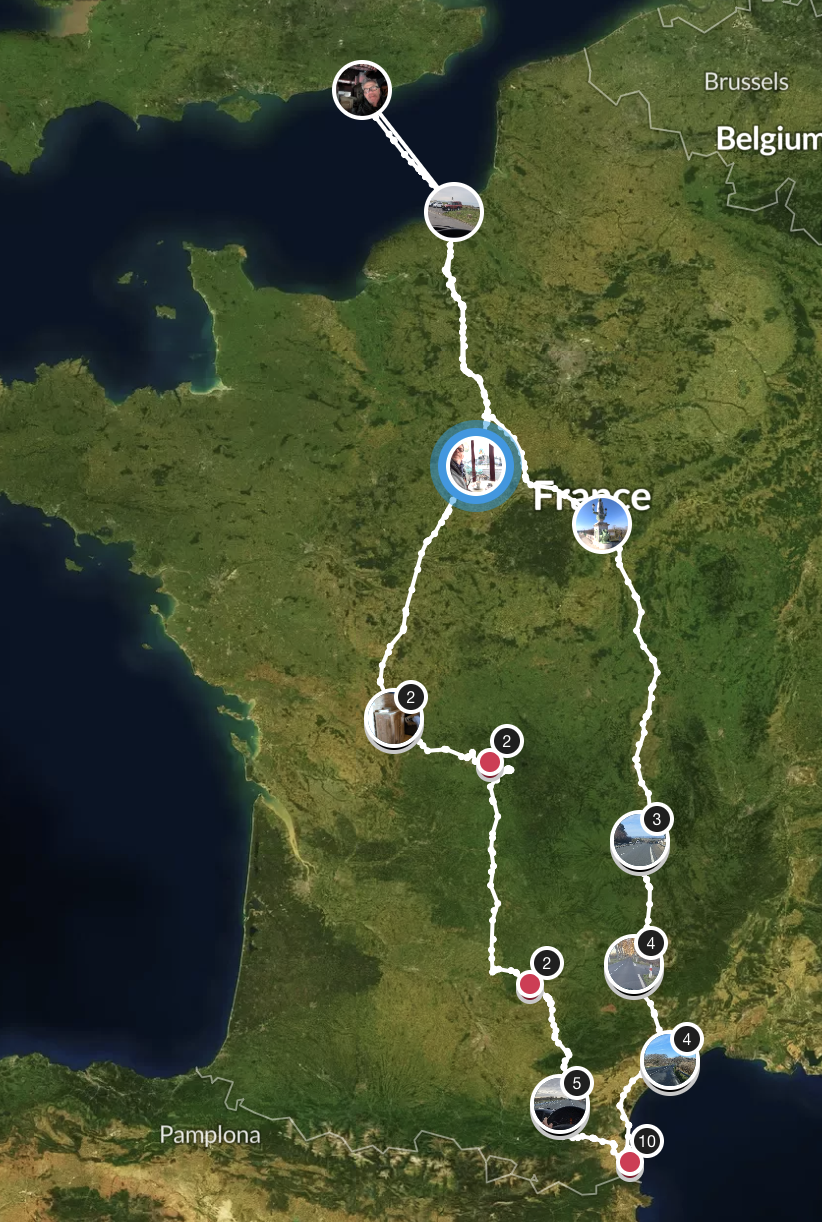Open the red pin cluster badged 10
The height and width of the screenshot is (1222, 822).
point(629,1163)
